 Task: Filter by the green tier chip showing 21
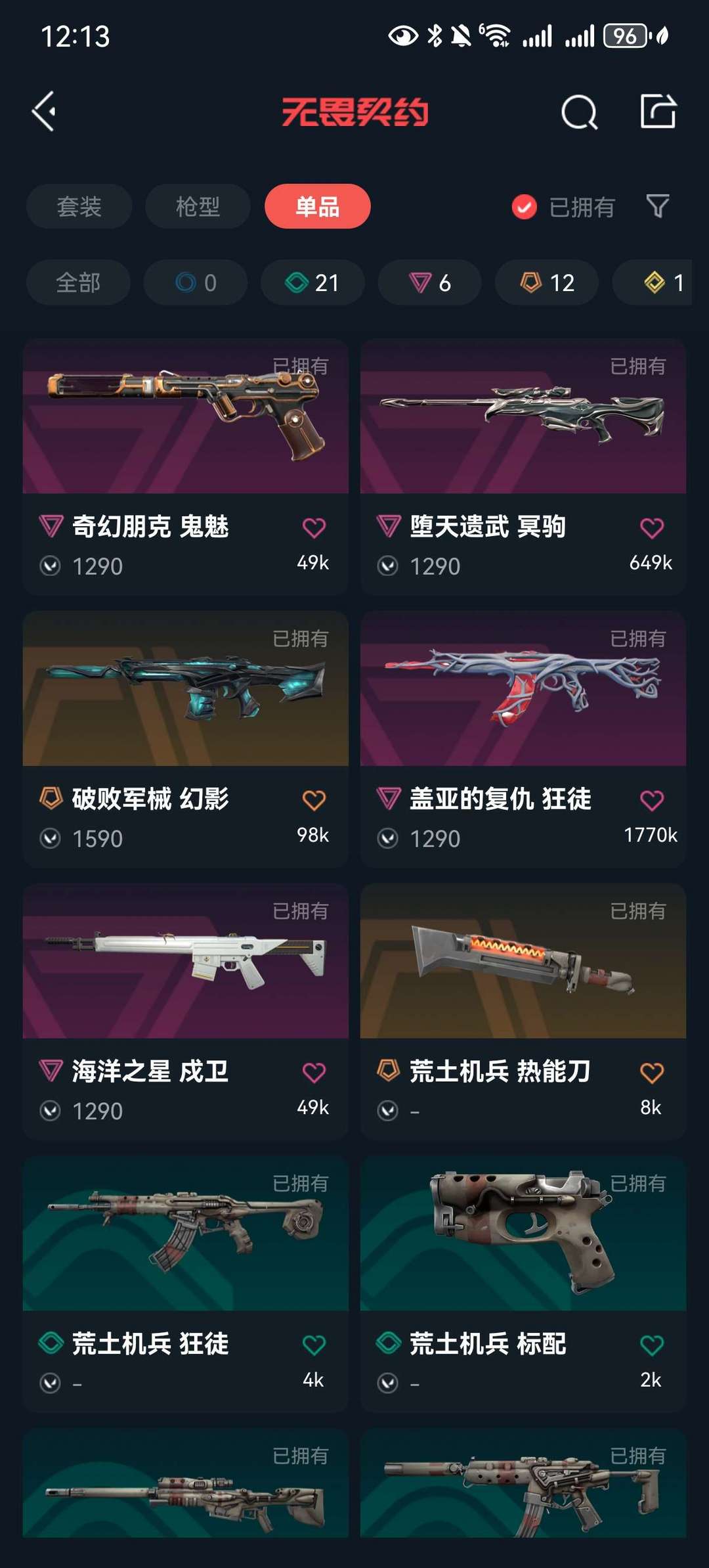(312, 282)
